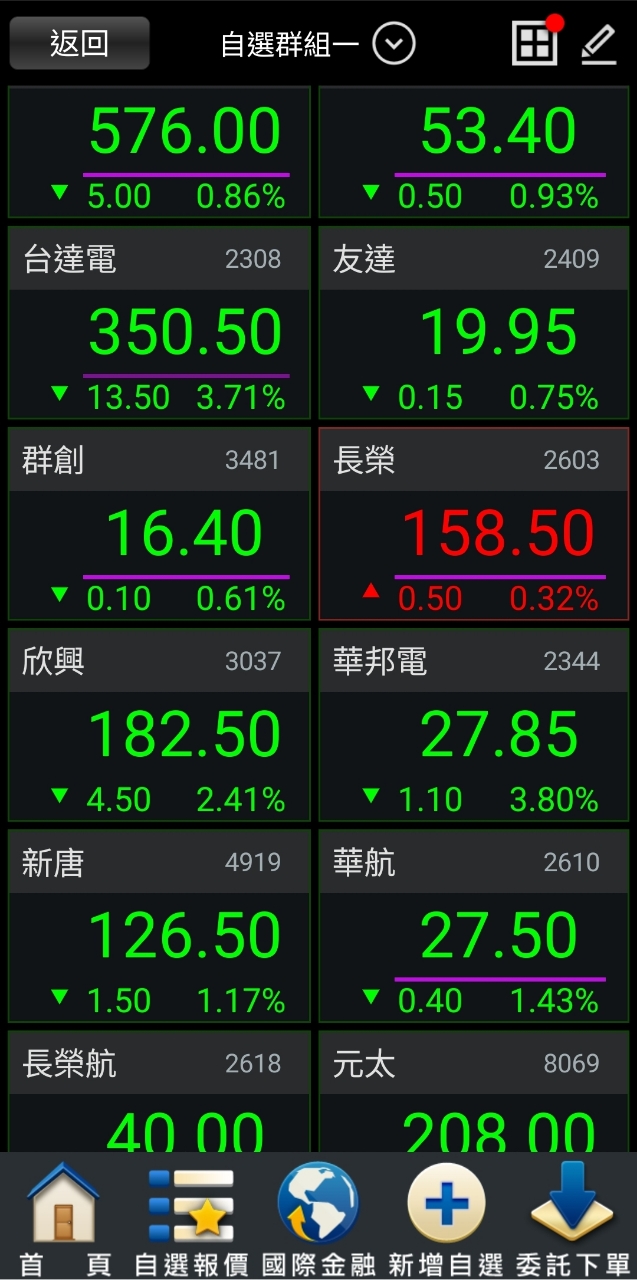Screen dimensions: 637x1280
Task: Open the 華航 2610 stock card
Action: [474, 926]
